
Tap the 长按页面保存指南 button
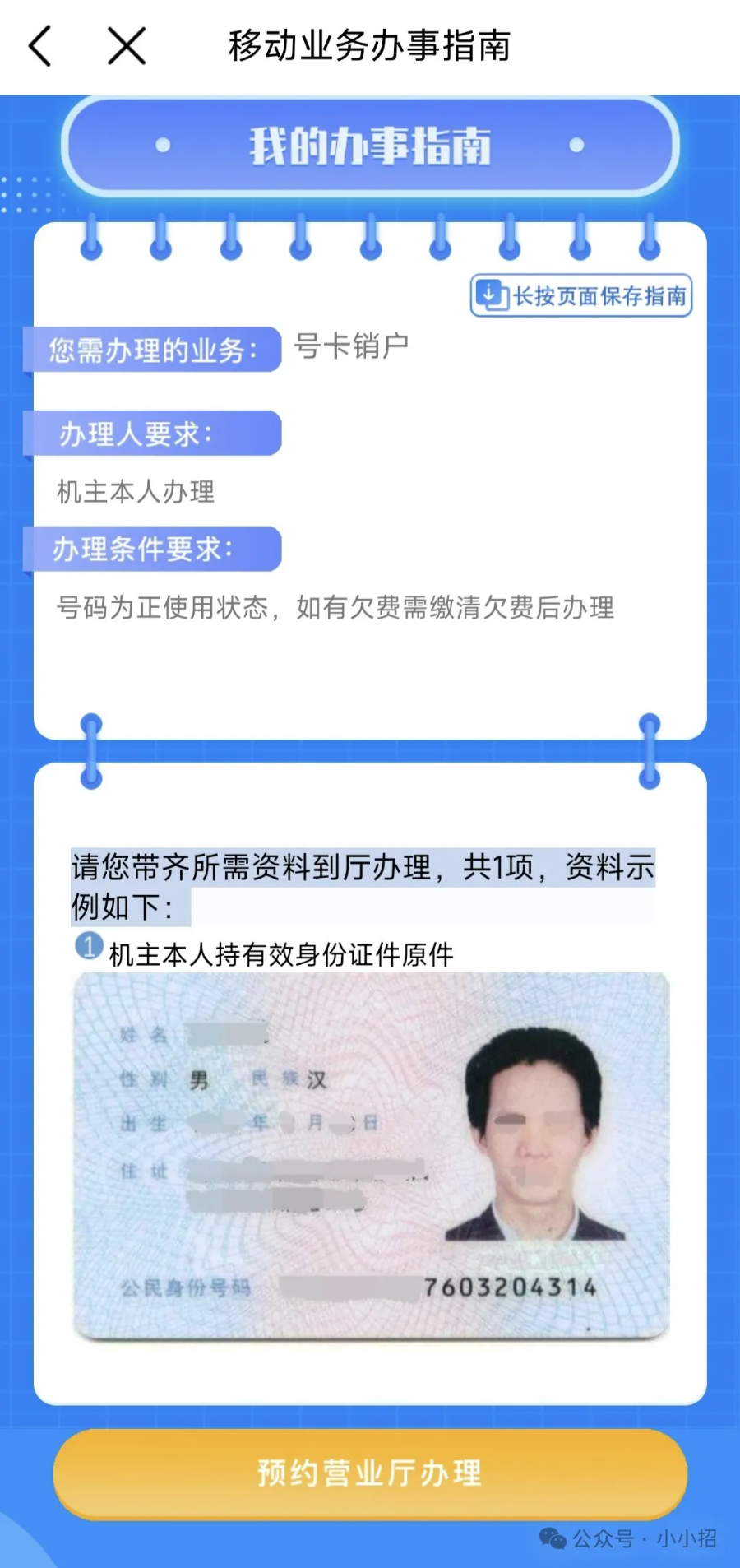581,296
